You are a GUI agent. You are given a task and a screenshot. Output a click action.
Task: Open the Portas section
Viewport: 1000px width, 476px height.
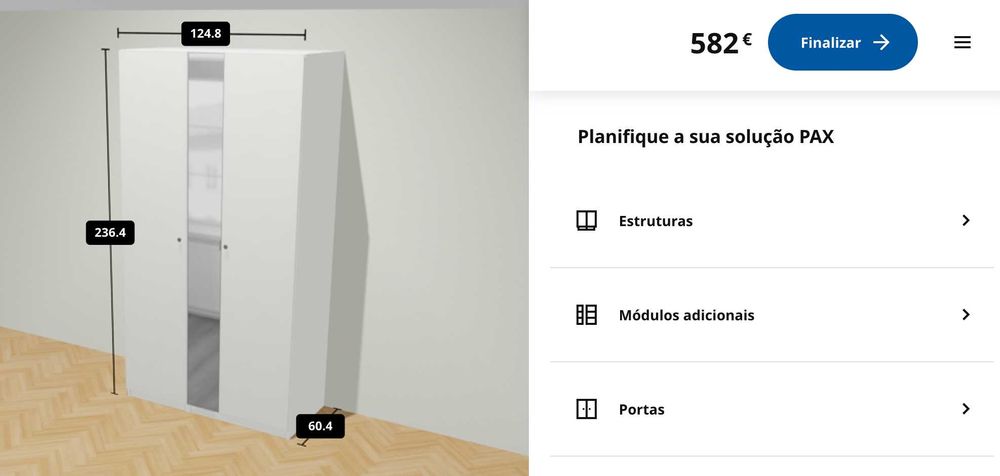[772, 409]
